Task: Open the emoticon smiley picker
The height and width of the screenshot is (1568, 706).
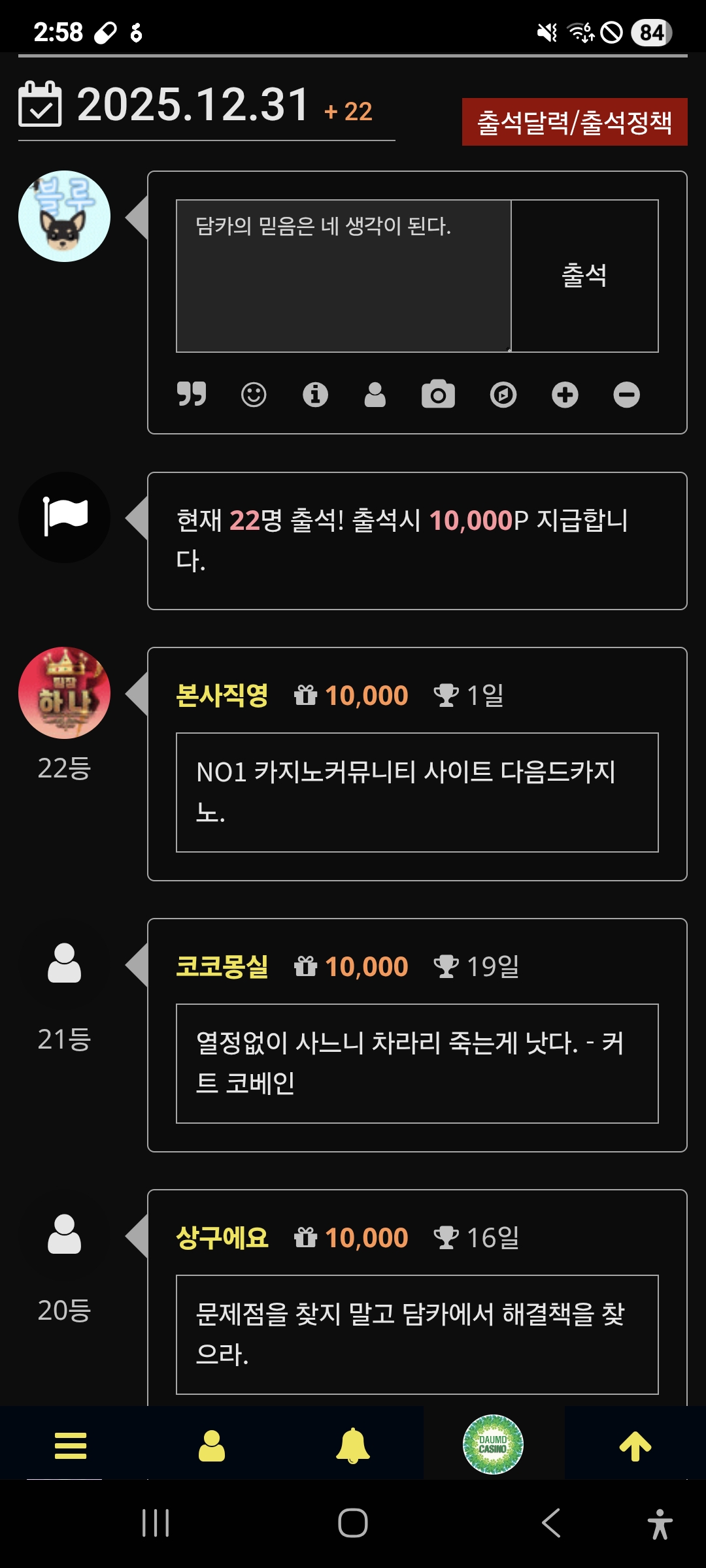Action: click(x=254, y=395)
